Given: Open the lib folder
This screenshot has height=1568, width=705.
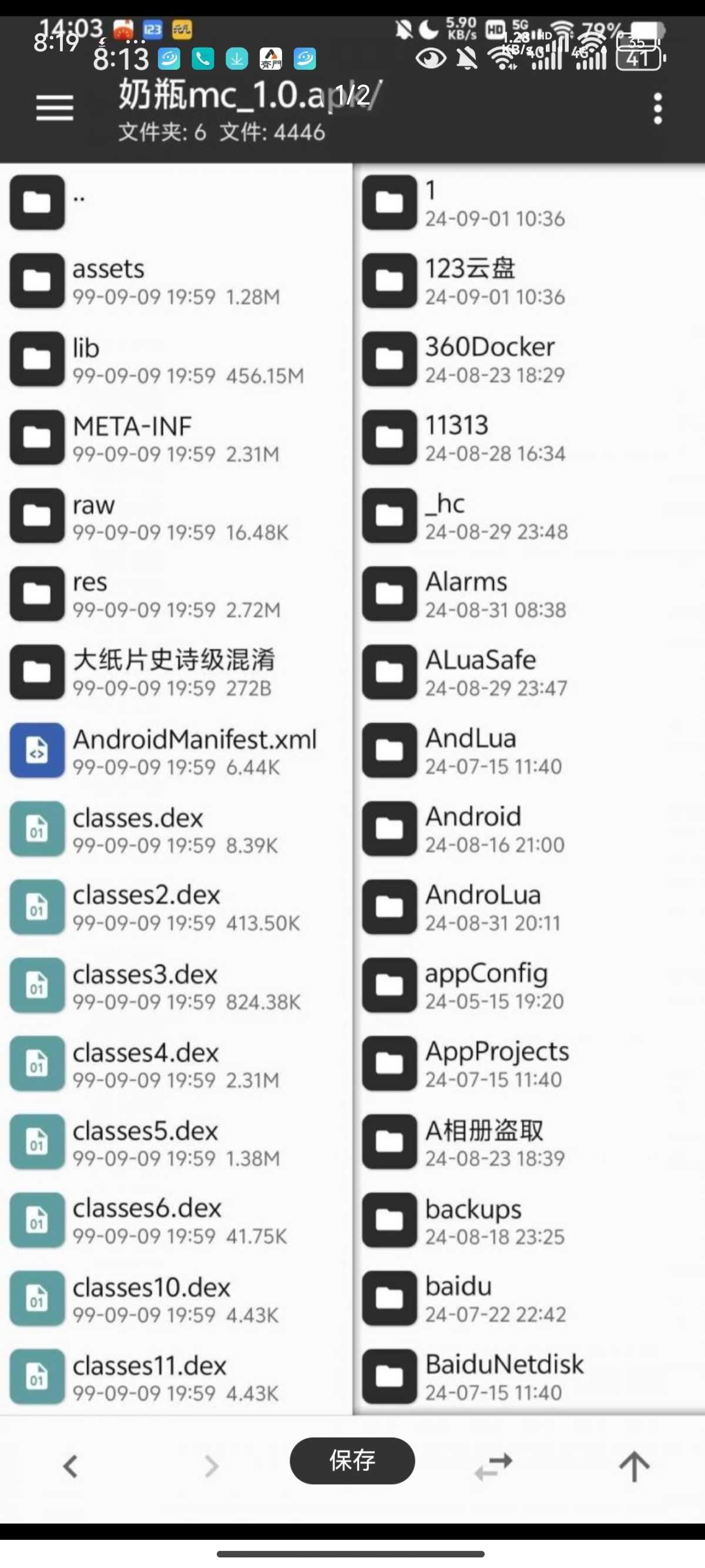Looking at the screenshot, I should tap(176, 359).
